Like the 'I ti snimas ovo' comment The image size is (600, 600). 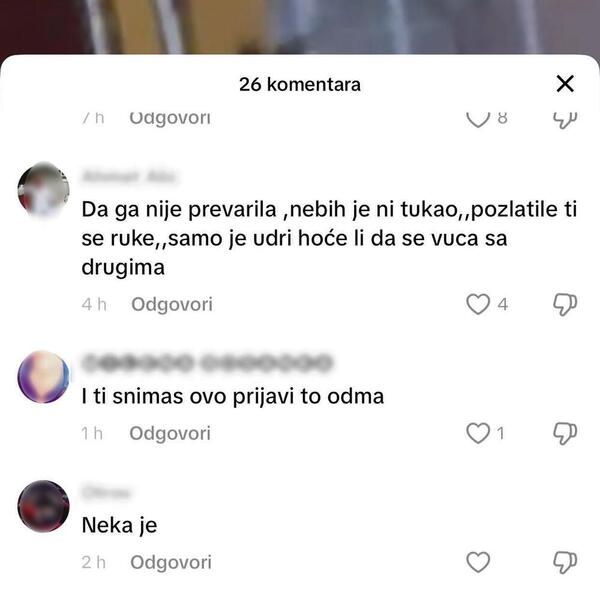479,433
